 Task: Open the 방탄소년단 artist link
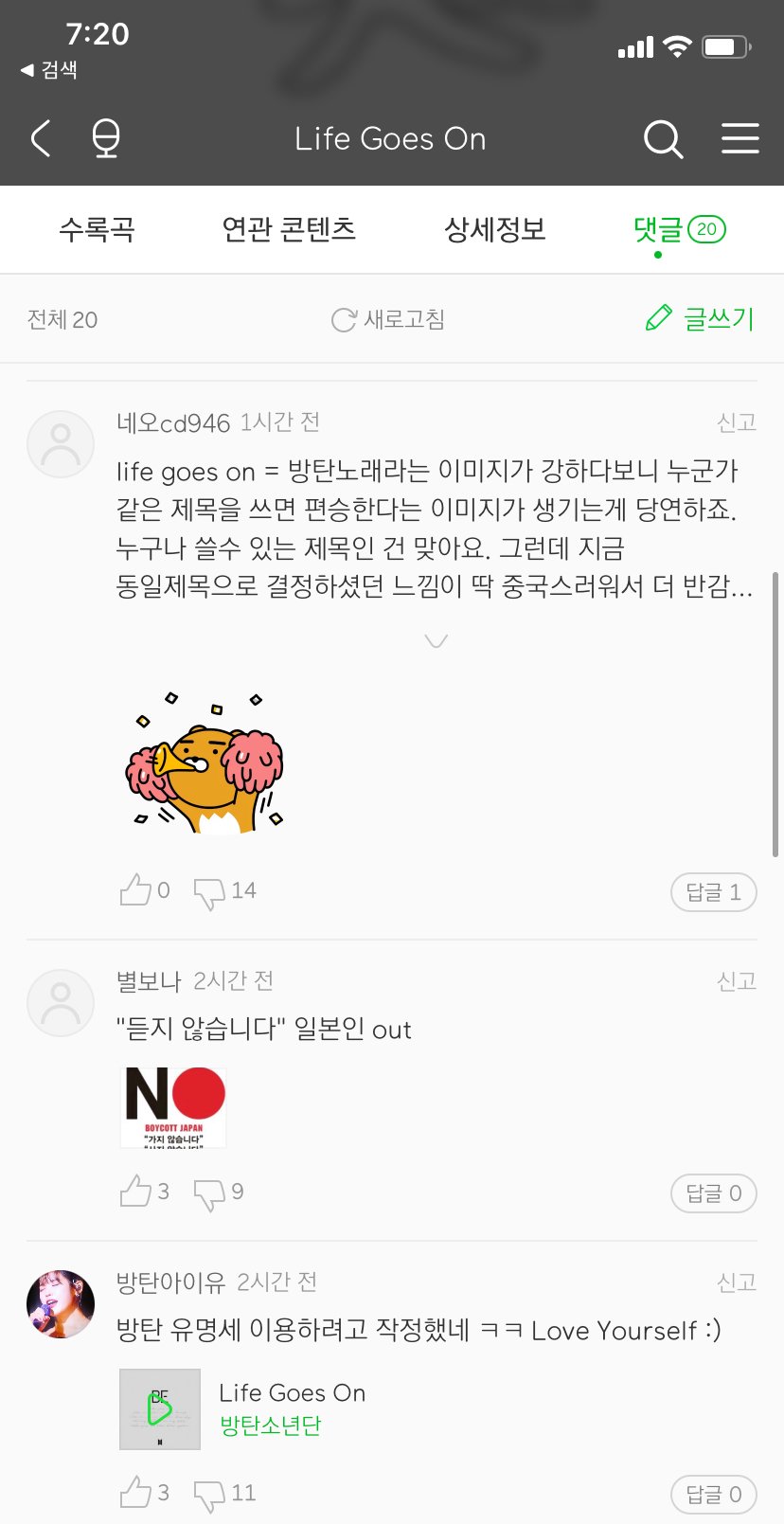click(271, 1425)
